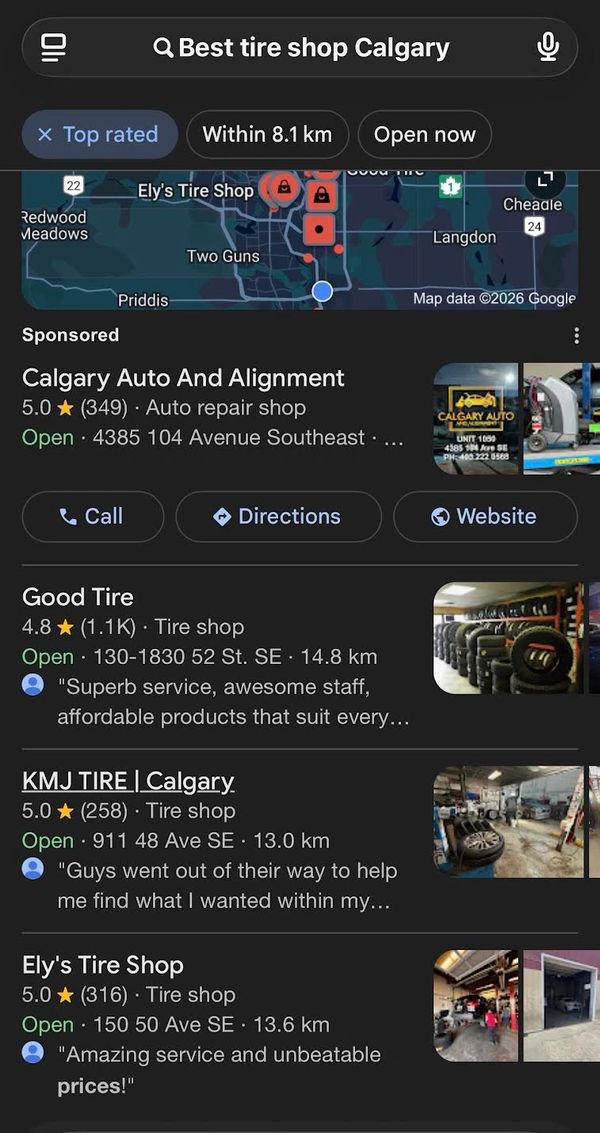View KMJ TIRE garage photo
The width and height of the screenshot is (600, 1133).
pos(508,822)
